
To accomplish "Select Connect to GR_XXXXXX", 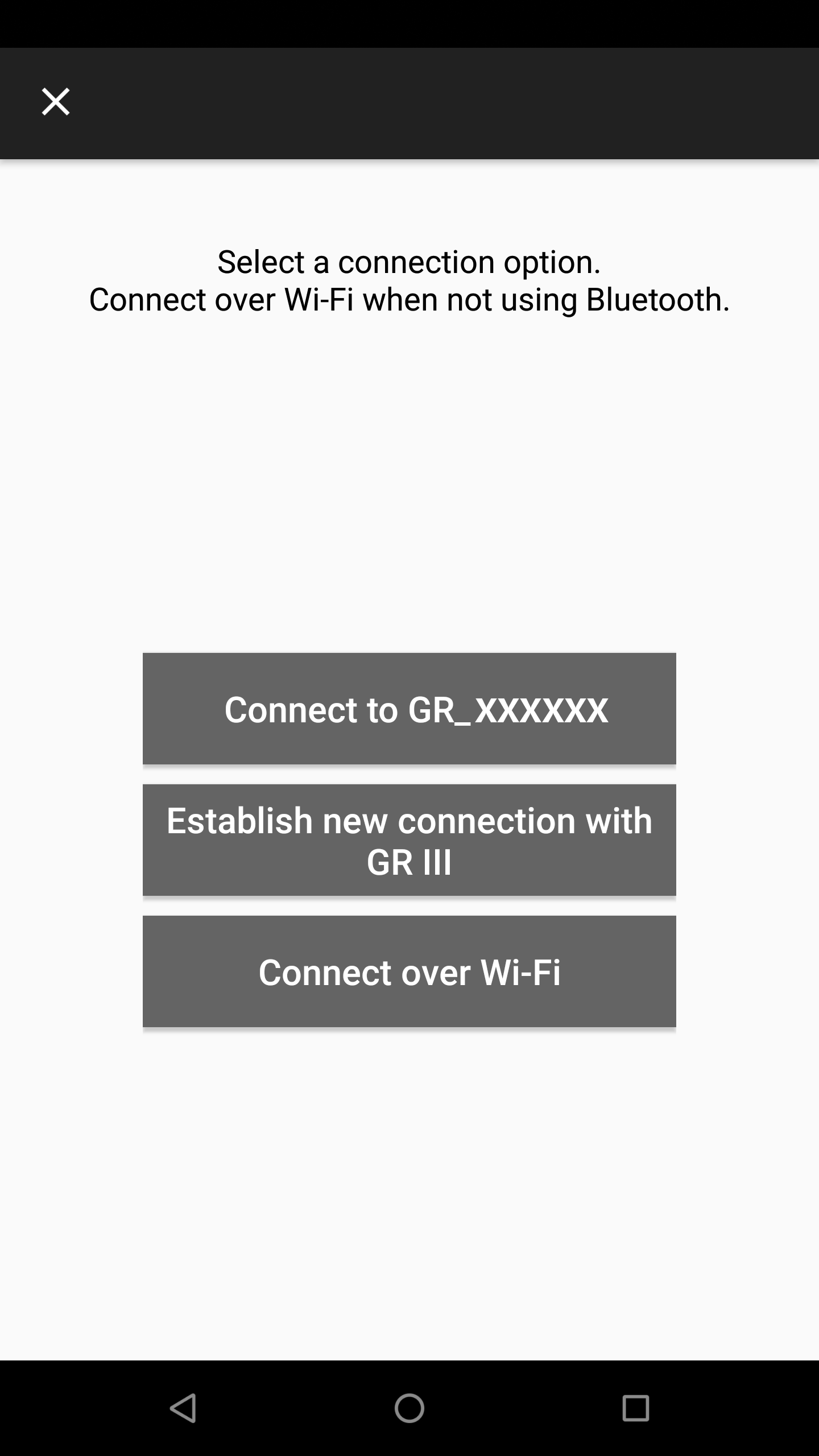I will [409, 709].
